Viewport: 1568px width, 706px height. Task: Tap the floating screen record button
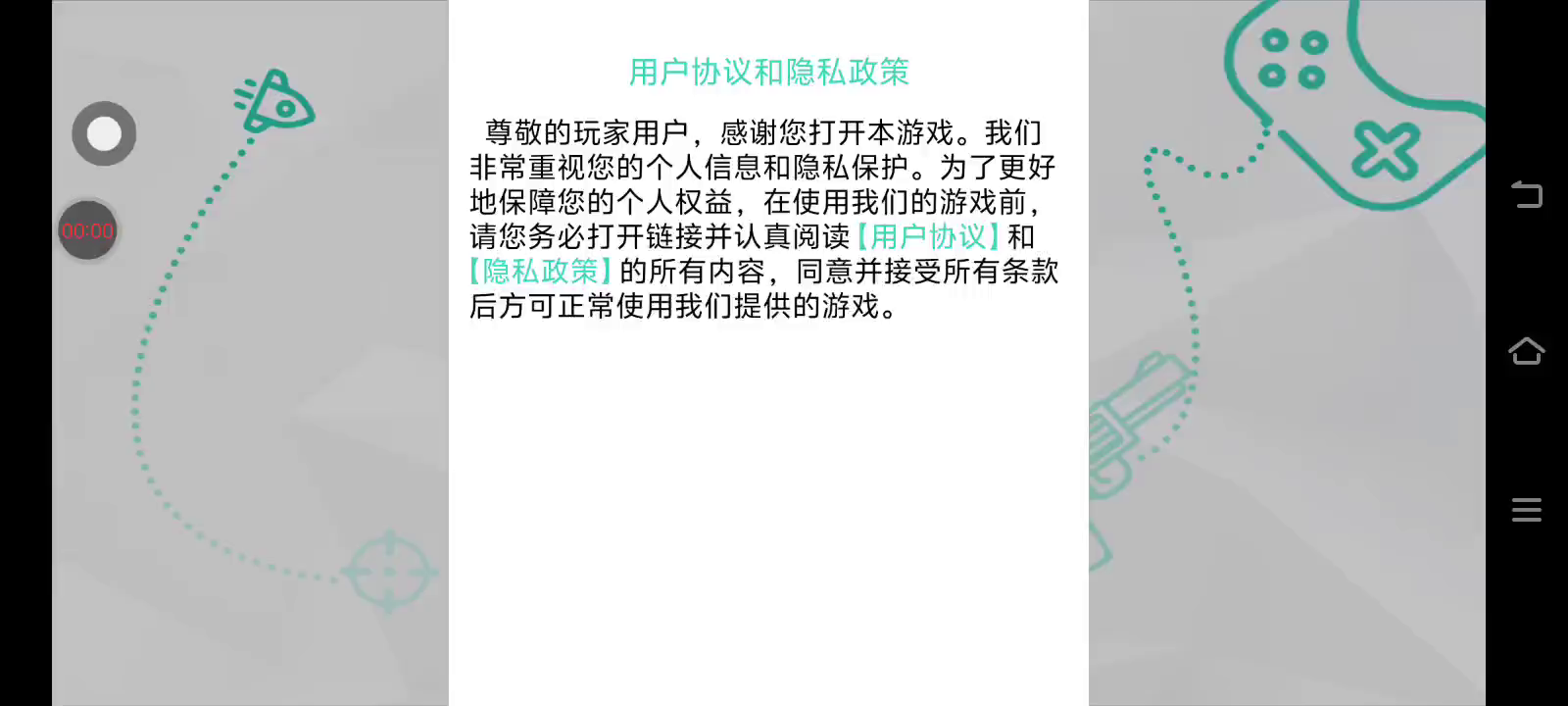(x=104, y=133)
